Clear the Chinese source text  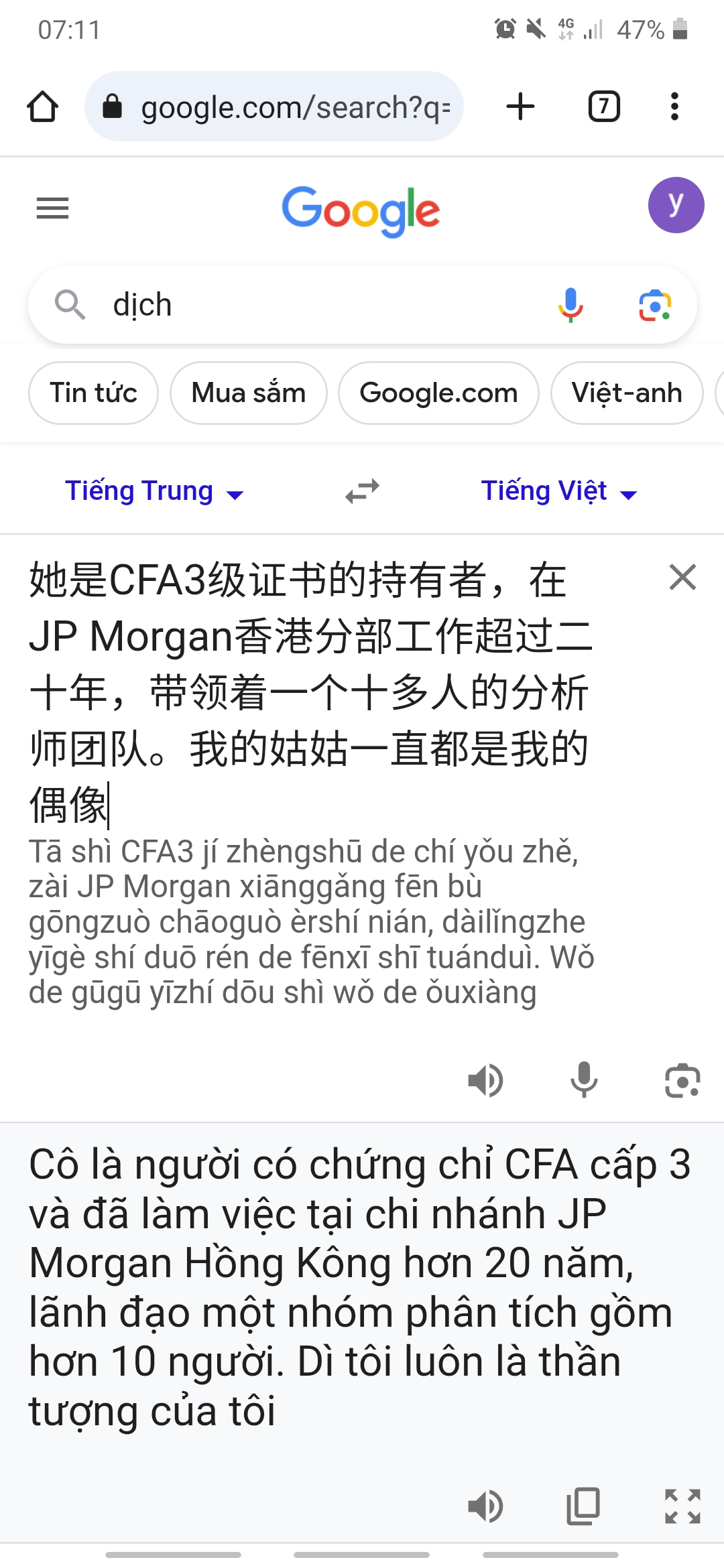pyautogui.click(x=682, y=577)
